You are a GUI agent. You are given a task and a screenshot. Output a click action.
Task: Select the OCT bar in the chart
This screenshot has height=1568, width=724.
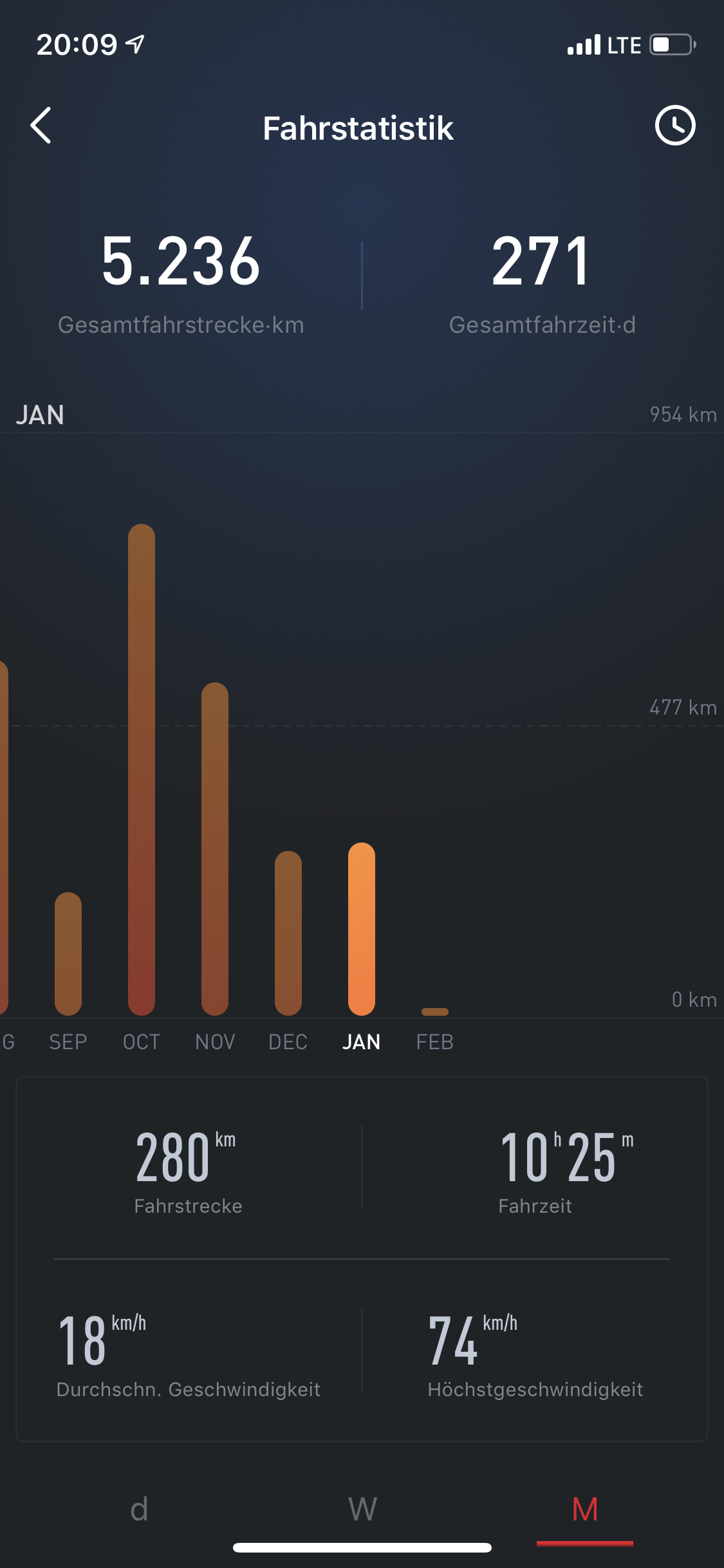[142, 769]
